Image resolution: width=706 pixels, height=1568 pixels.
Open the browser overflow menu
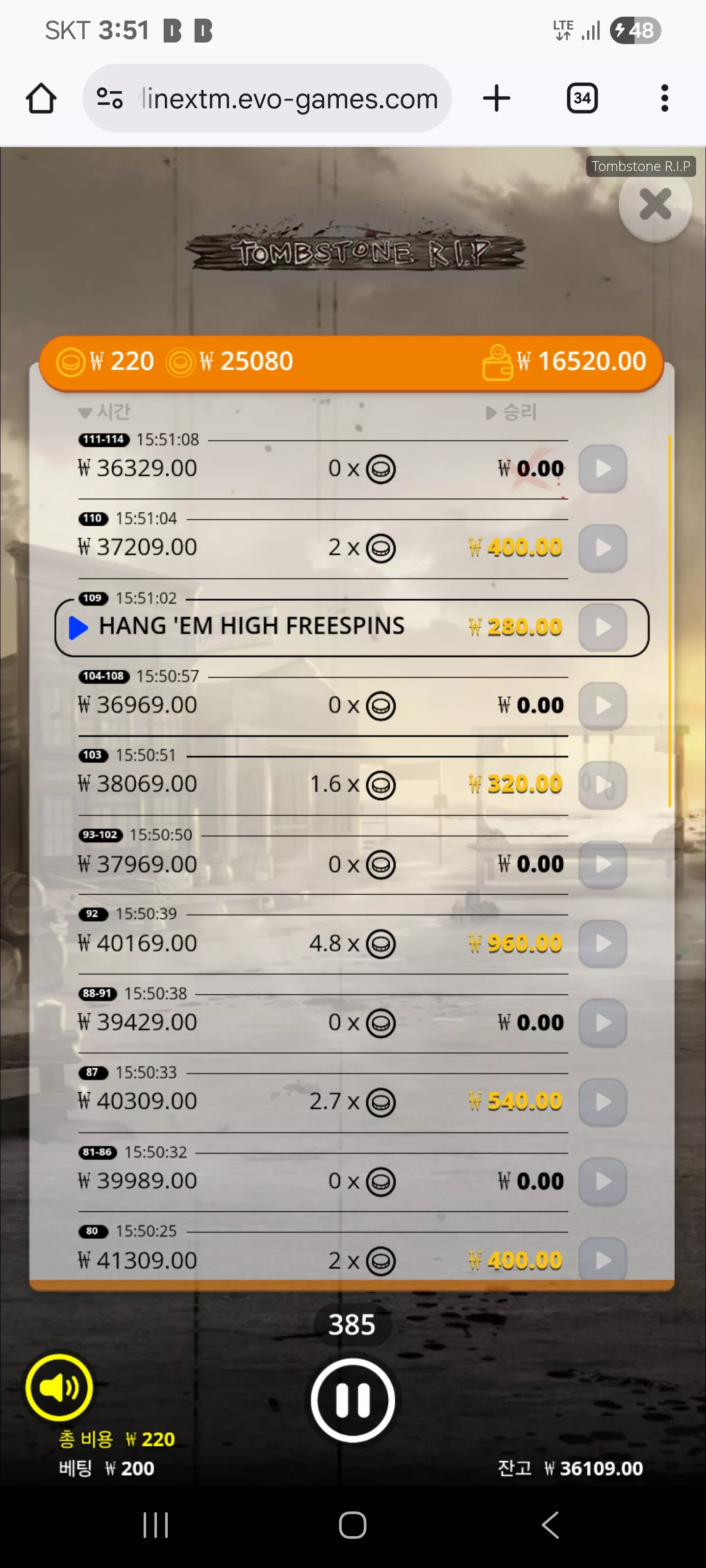665,98
